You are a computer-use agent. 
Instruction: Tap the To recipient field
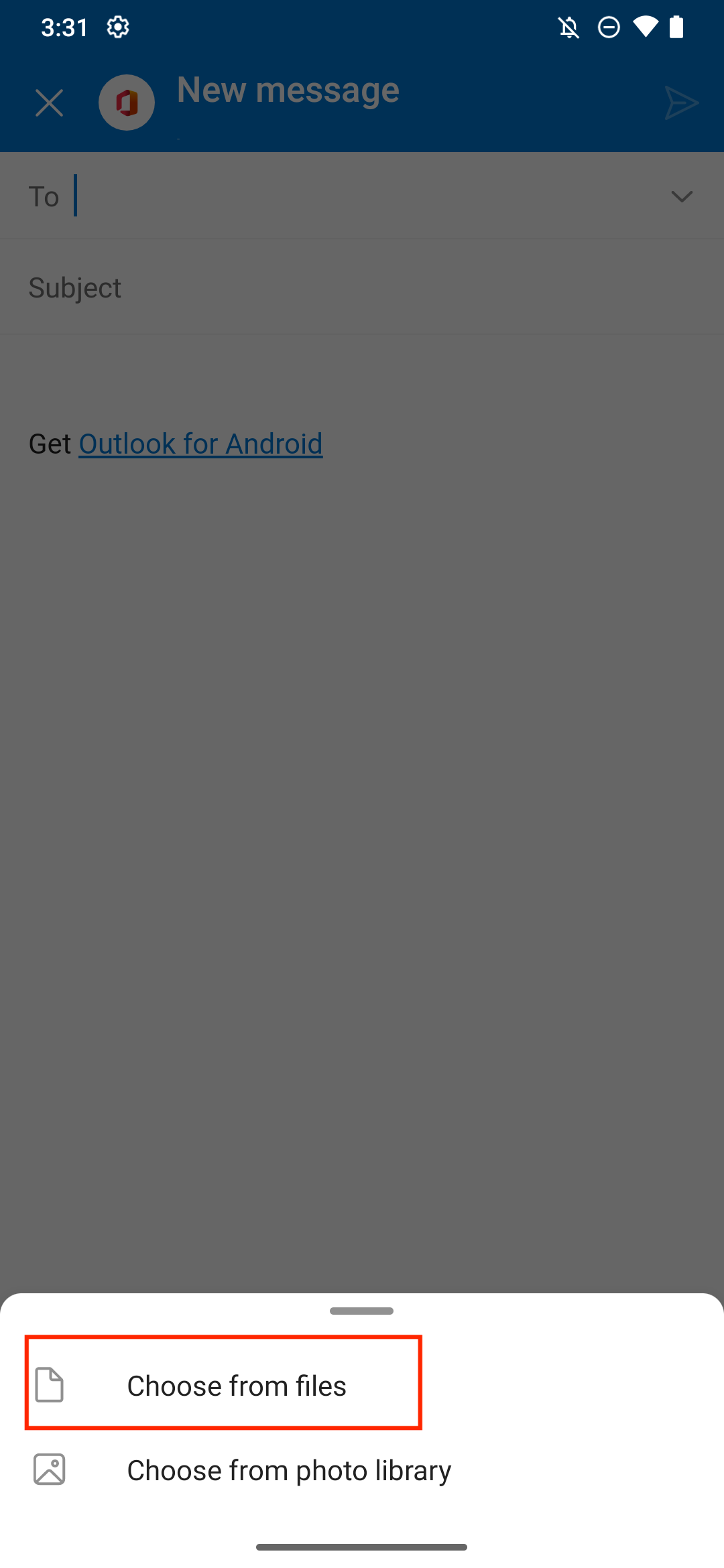tap(362, 196)
